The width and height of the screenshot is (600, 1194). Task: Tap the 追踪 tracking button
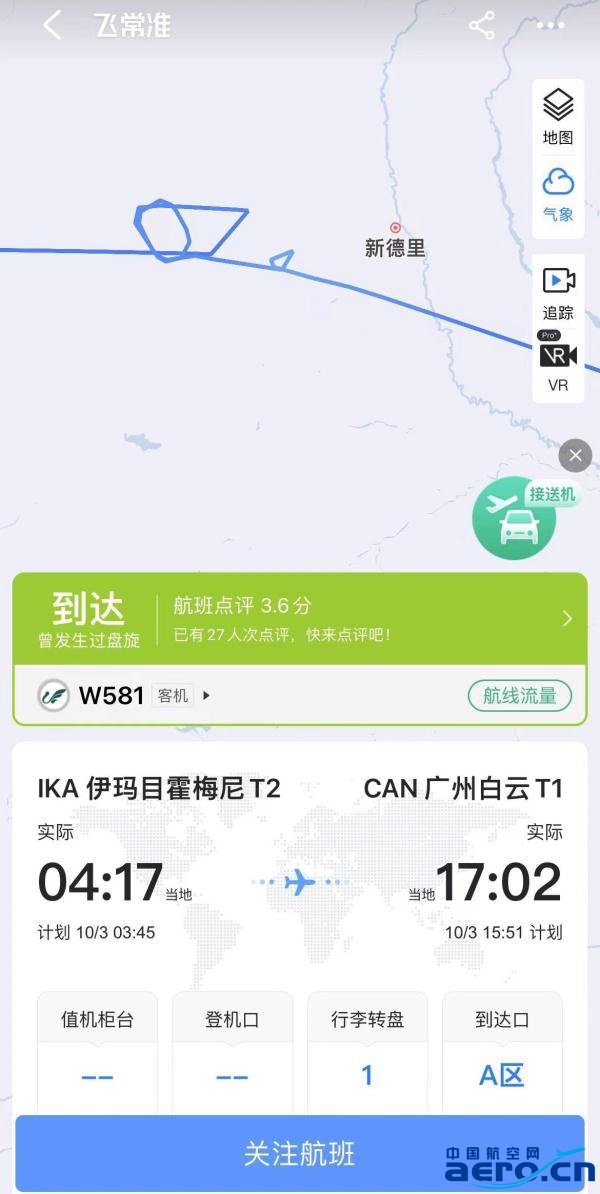click(557, 293)
